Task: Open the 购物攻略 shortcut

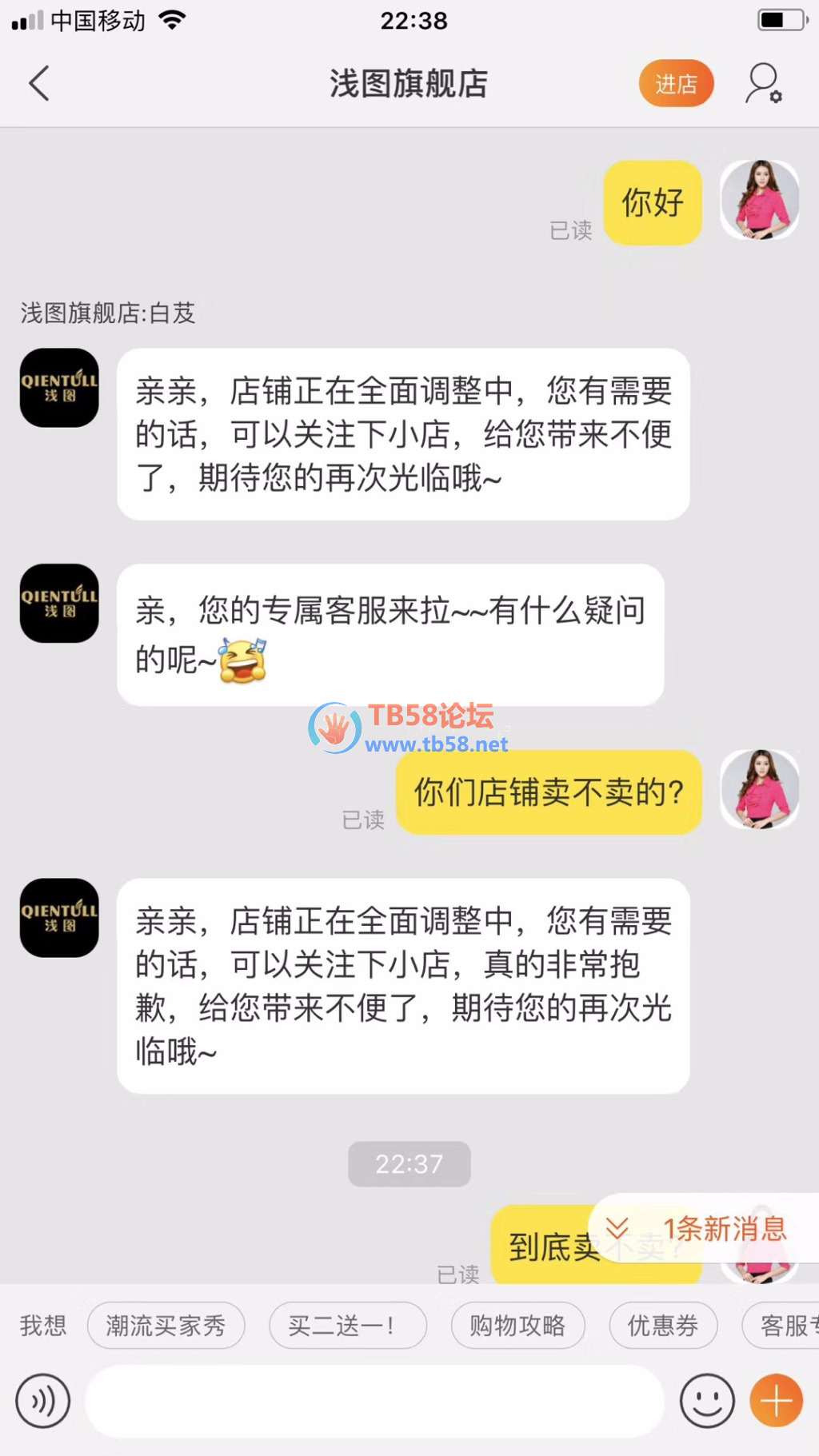Action: (517, 1326)
